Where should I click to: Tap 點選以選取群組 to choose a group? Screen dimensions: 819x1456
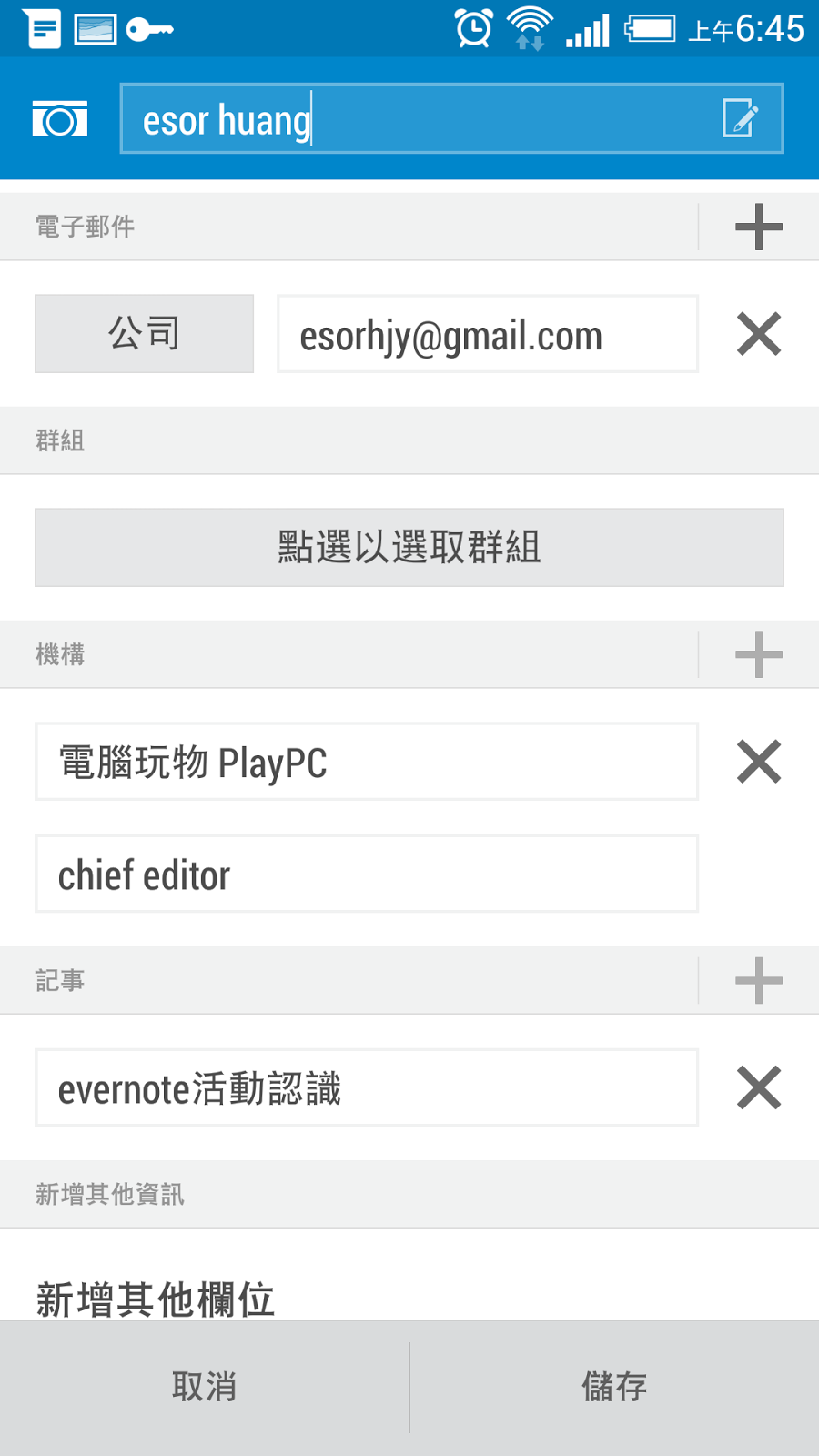(409, 548)
